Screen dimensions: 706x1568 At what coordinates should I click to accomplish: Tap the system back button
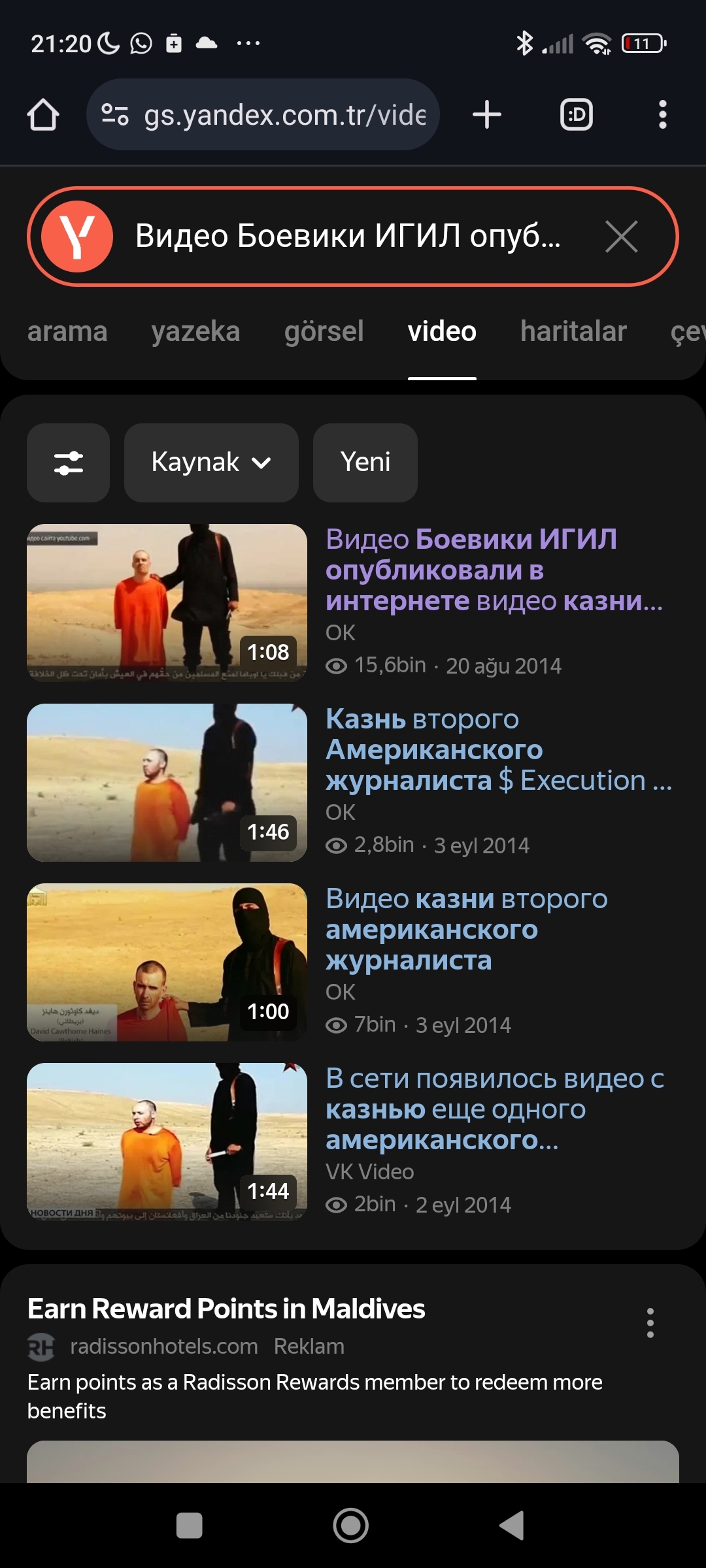click(x=513, y=1526)
